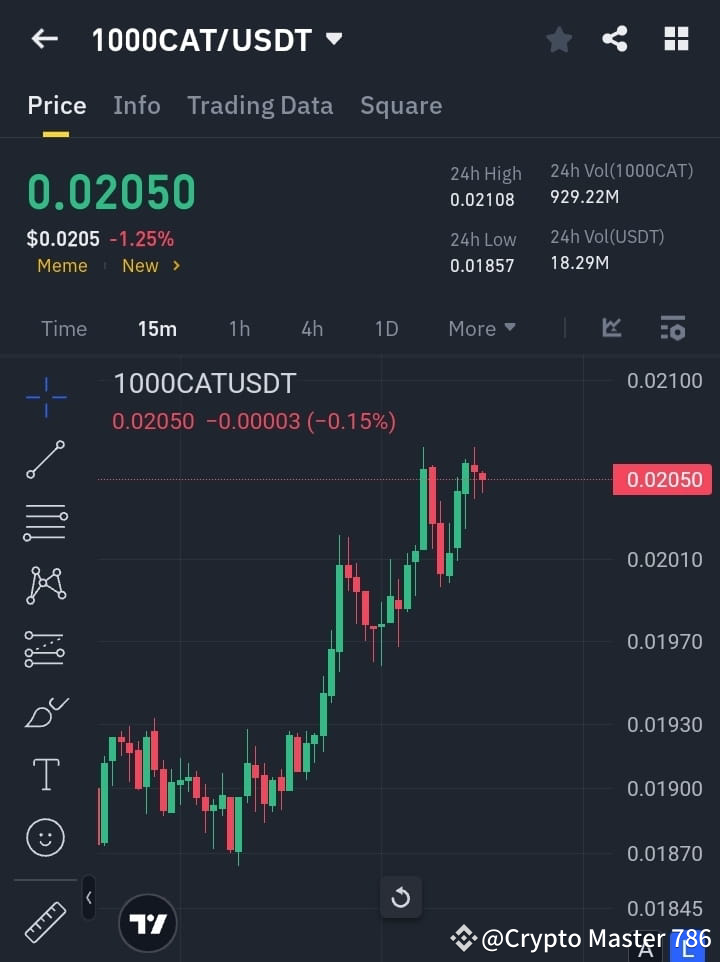Select the trend line drawing tool
720x962 pixels.
45,460
